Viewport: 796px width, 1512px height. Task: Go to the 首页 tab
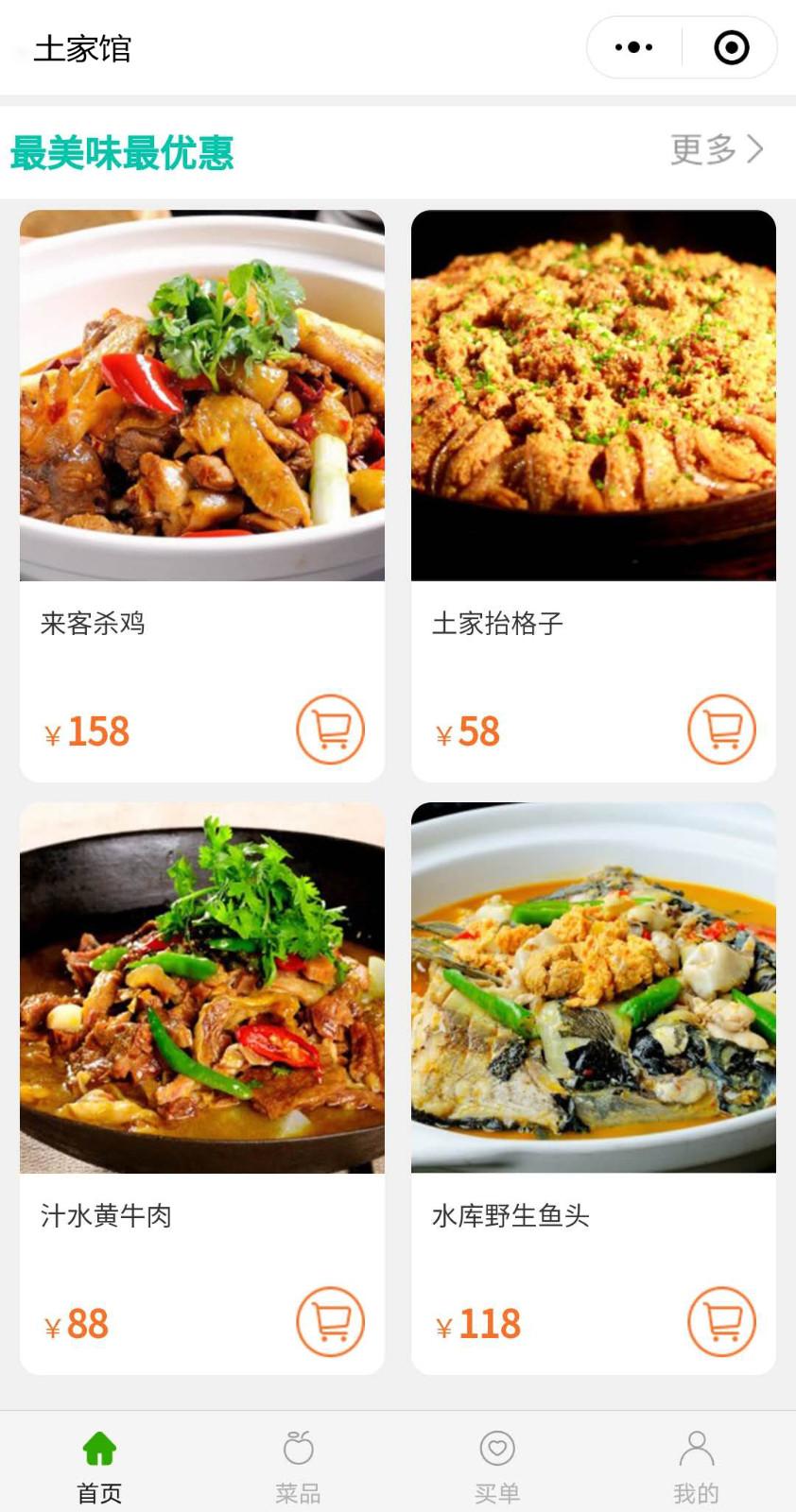point(99,1465)
